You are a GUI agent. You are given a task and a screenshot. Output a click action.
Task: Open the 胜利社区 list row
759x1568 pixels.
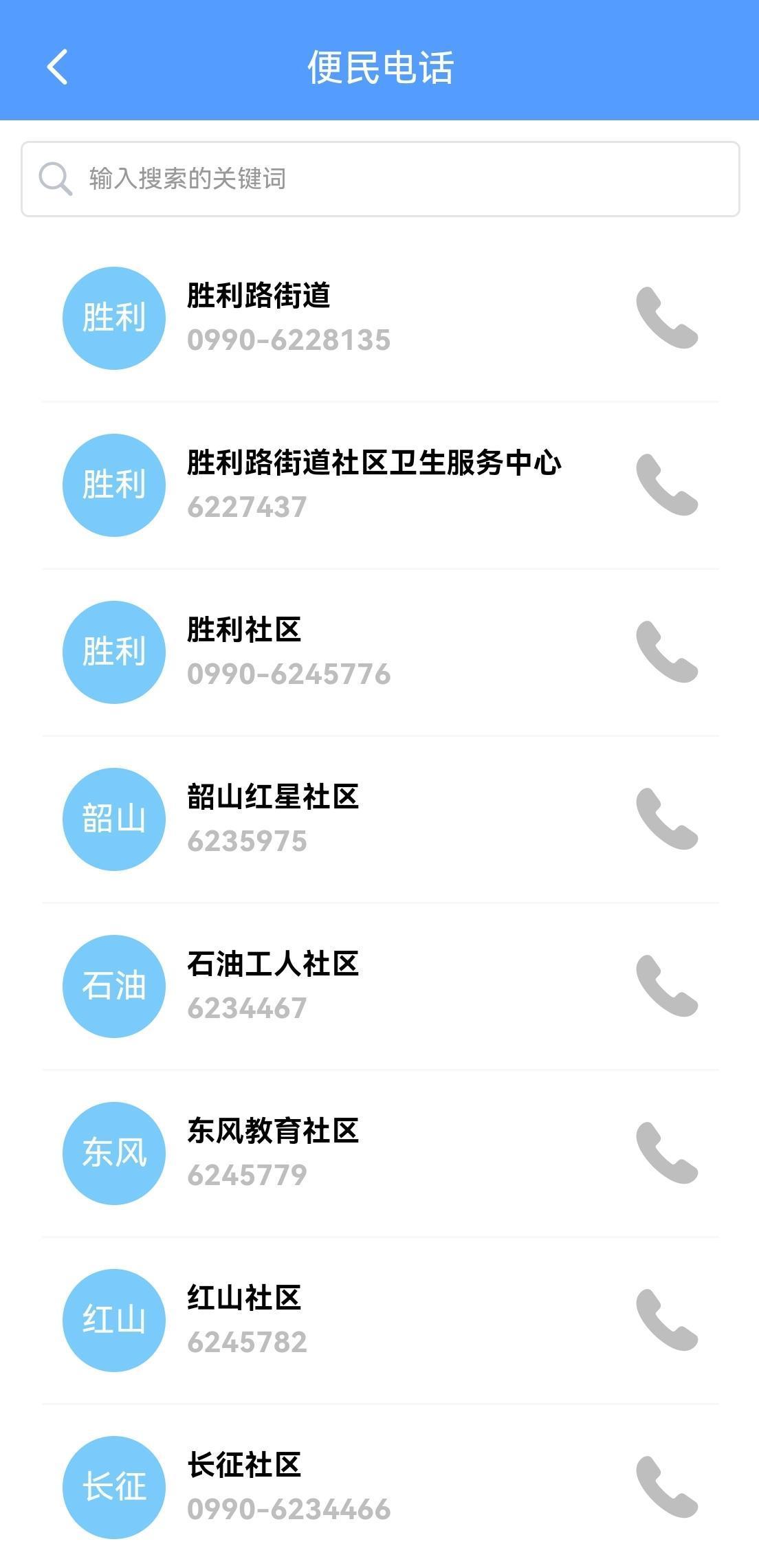380,652
